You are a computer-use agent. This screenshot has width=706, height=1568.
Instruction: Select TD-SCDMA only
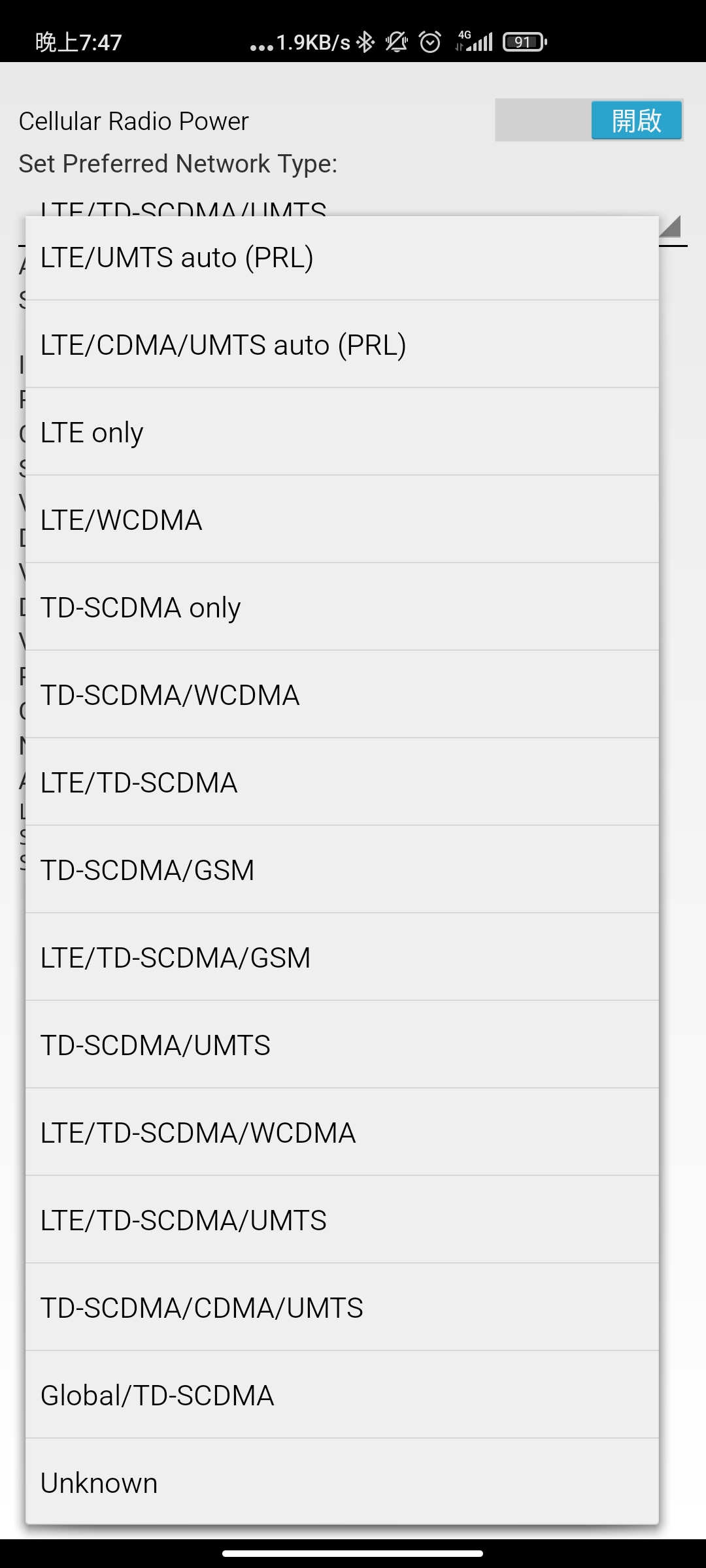click(x=342, y=607)
